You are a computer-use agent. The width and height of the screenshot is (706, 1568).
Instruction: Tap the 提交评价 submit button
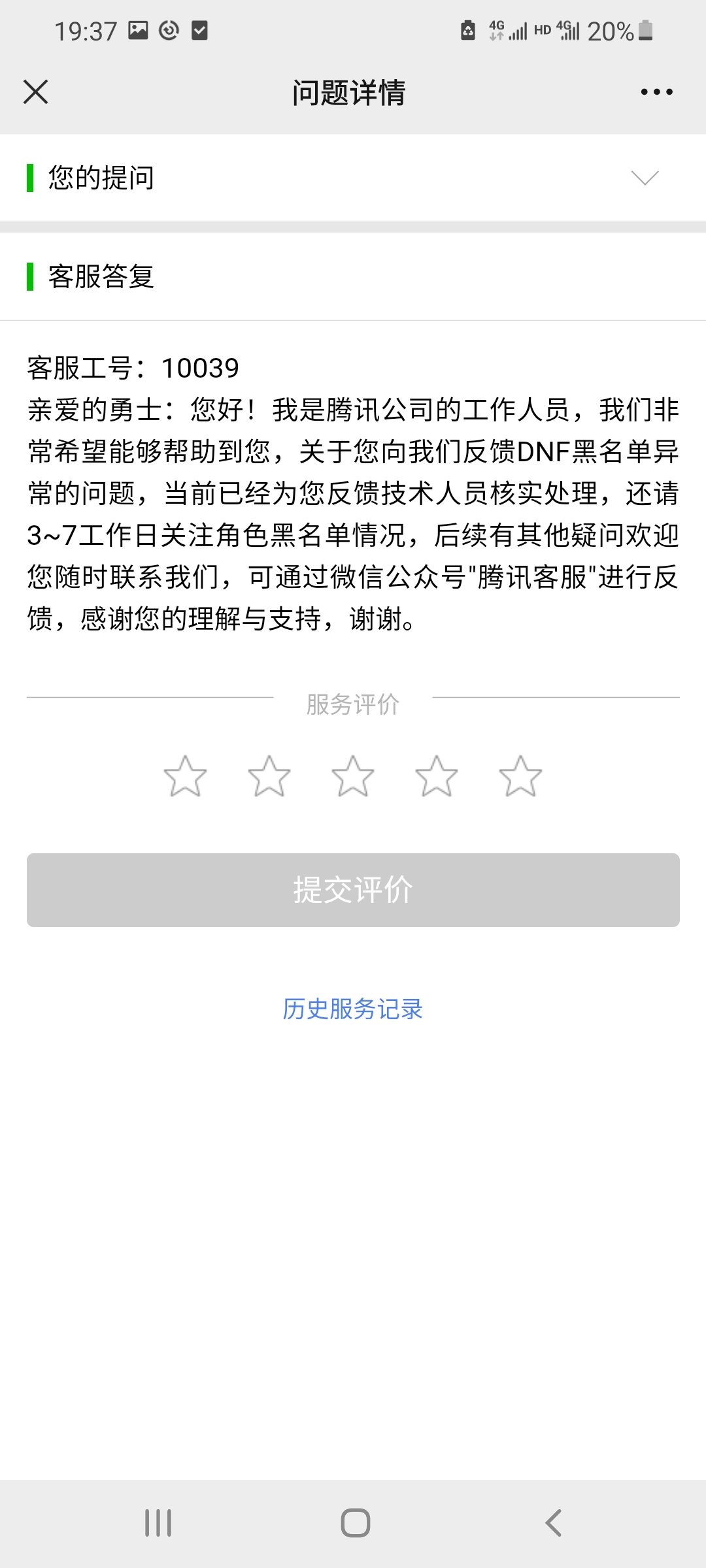pyautogui.click(x=353, y=890)
